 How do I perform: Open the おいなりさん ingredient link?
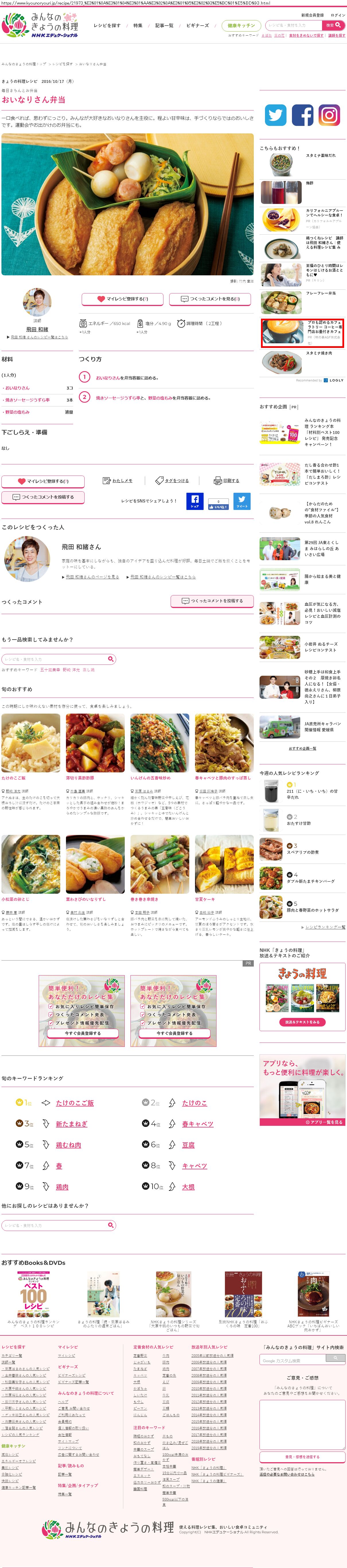[18, 388]
